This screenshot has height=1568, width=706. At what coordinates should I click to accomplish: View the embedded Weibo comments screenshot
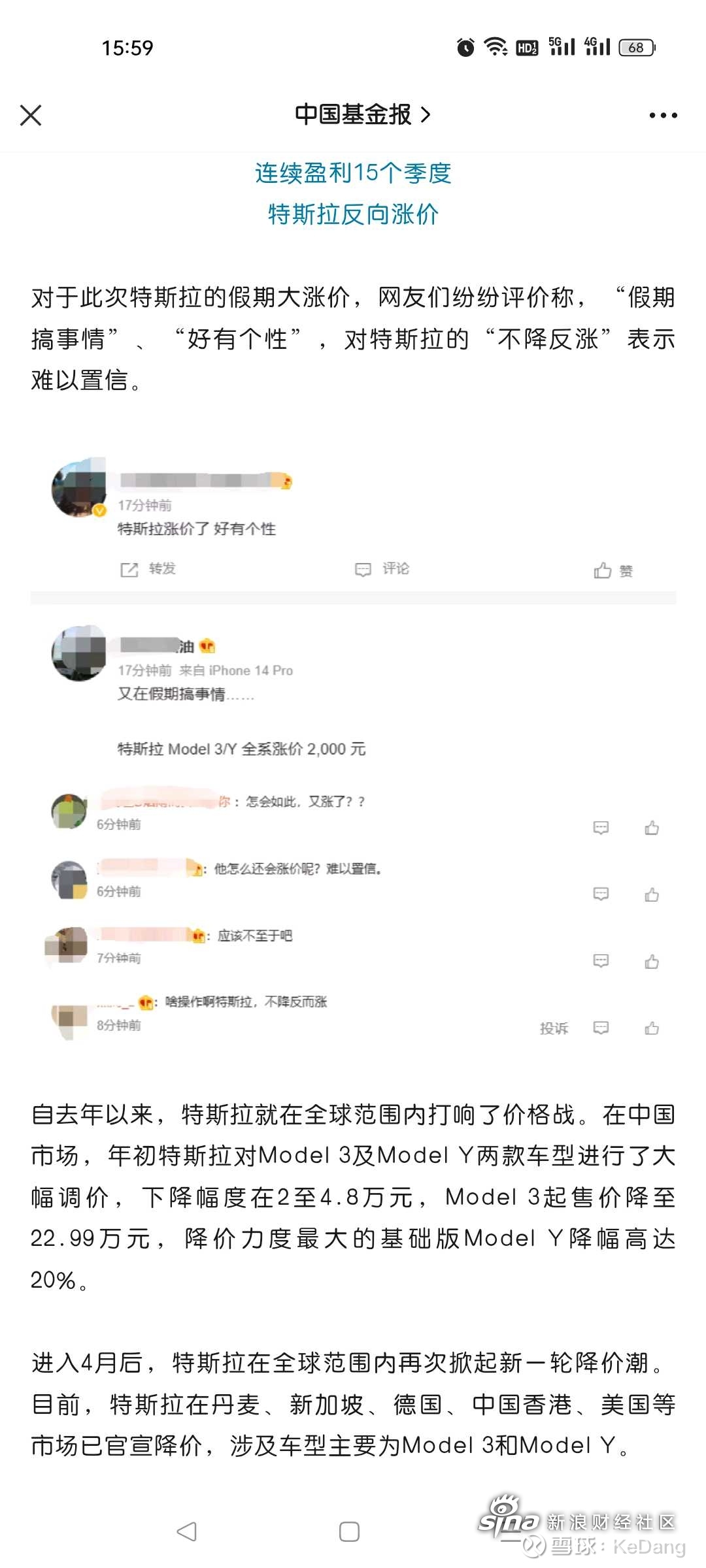pyautogui.click(x=353, y=745)
